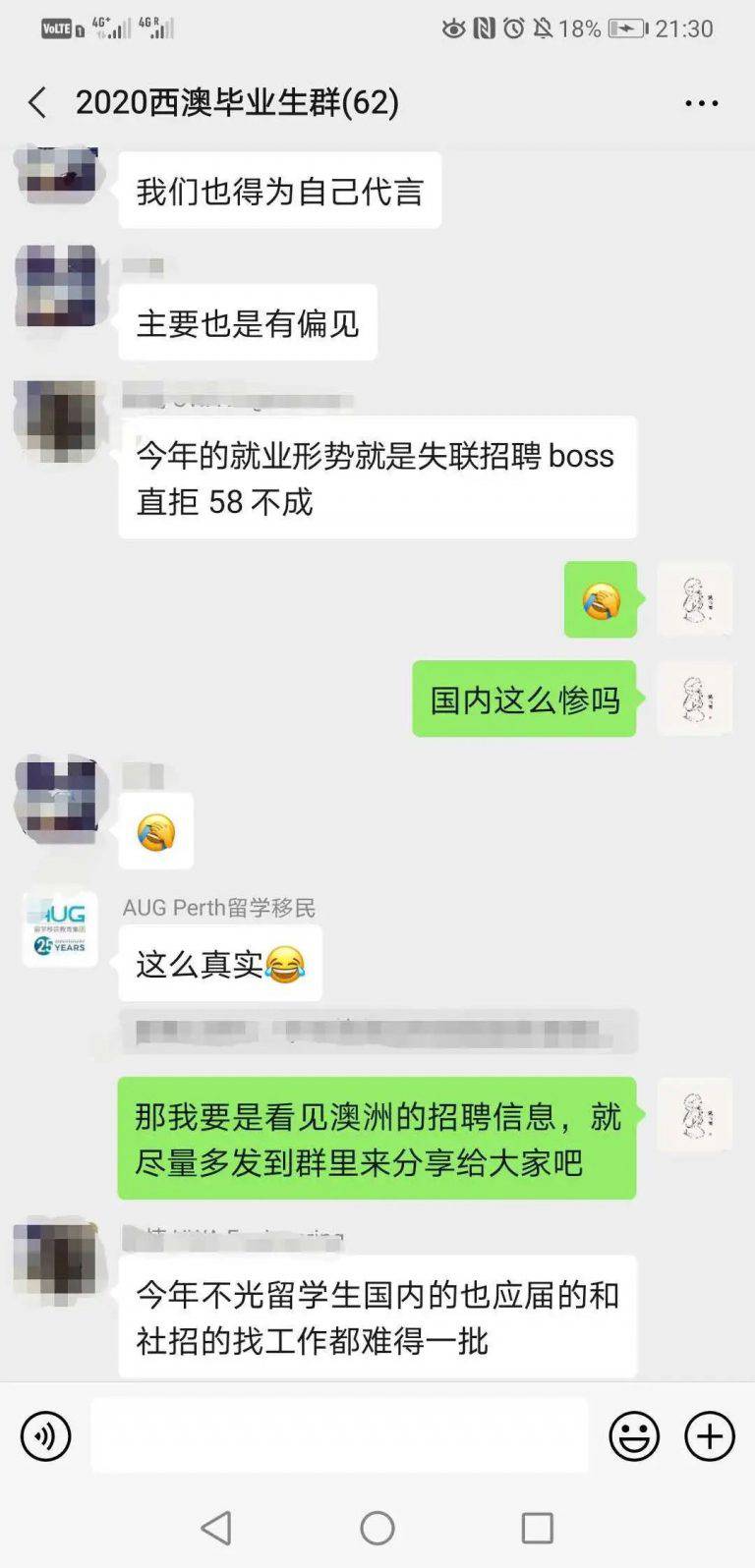The image size is (755, 1568).
Task: Go back from 2020西澳毕业生群 chat
Action: (x=37, y=102)
